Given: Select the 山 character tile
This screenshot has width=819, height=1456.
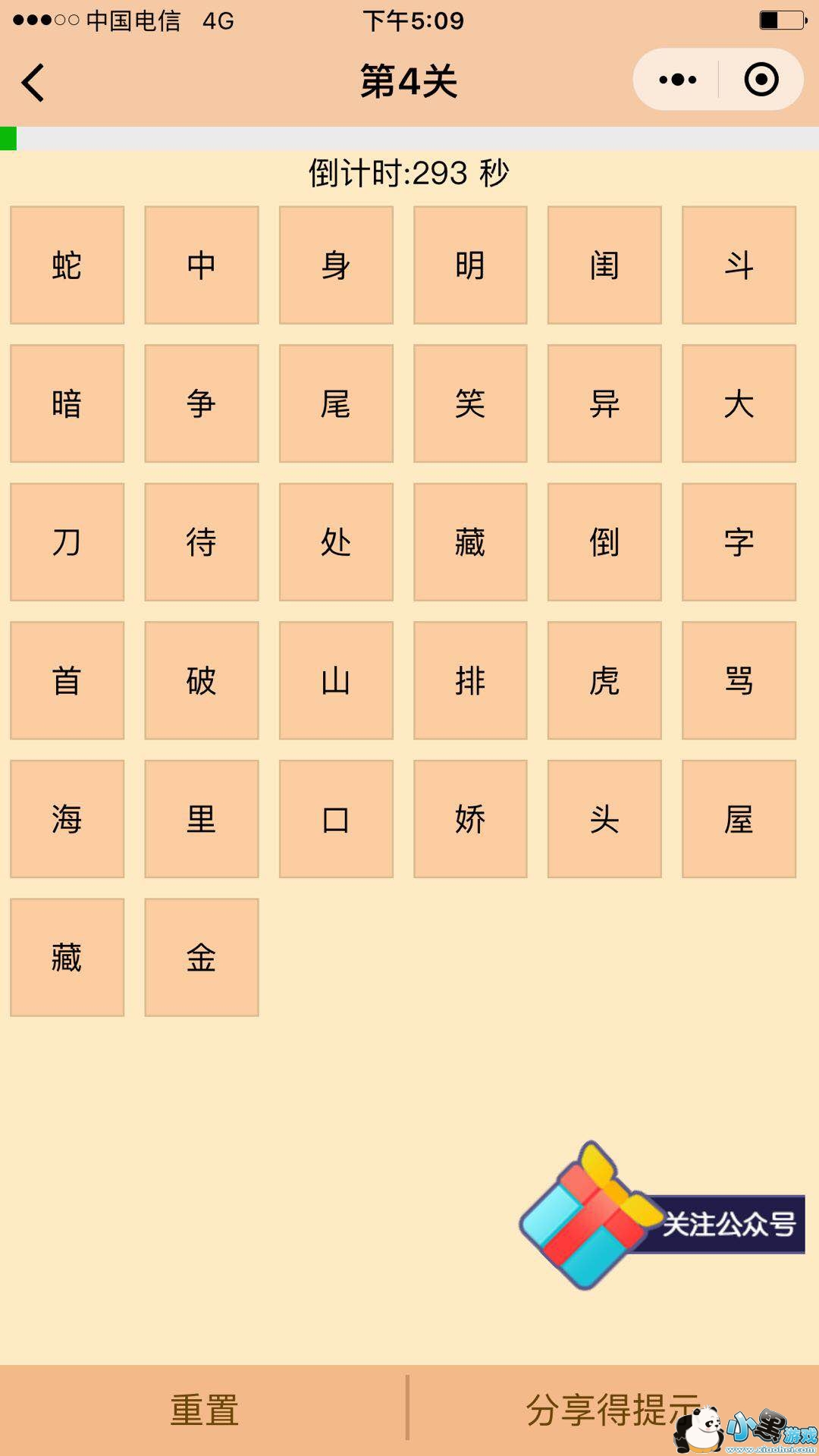Looking at the screenshot, I should point(336,680).
